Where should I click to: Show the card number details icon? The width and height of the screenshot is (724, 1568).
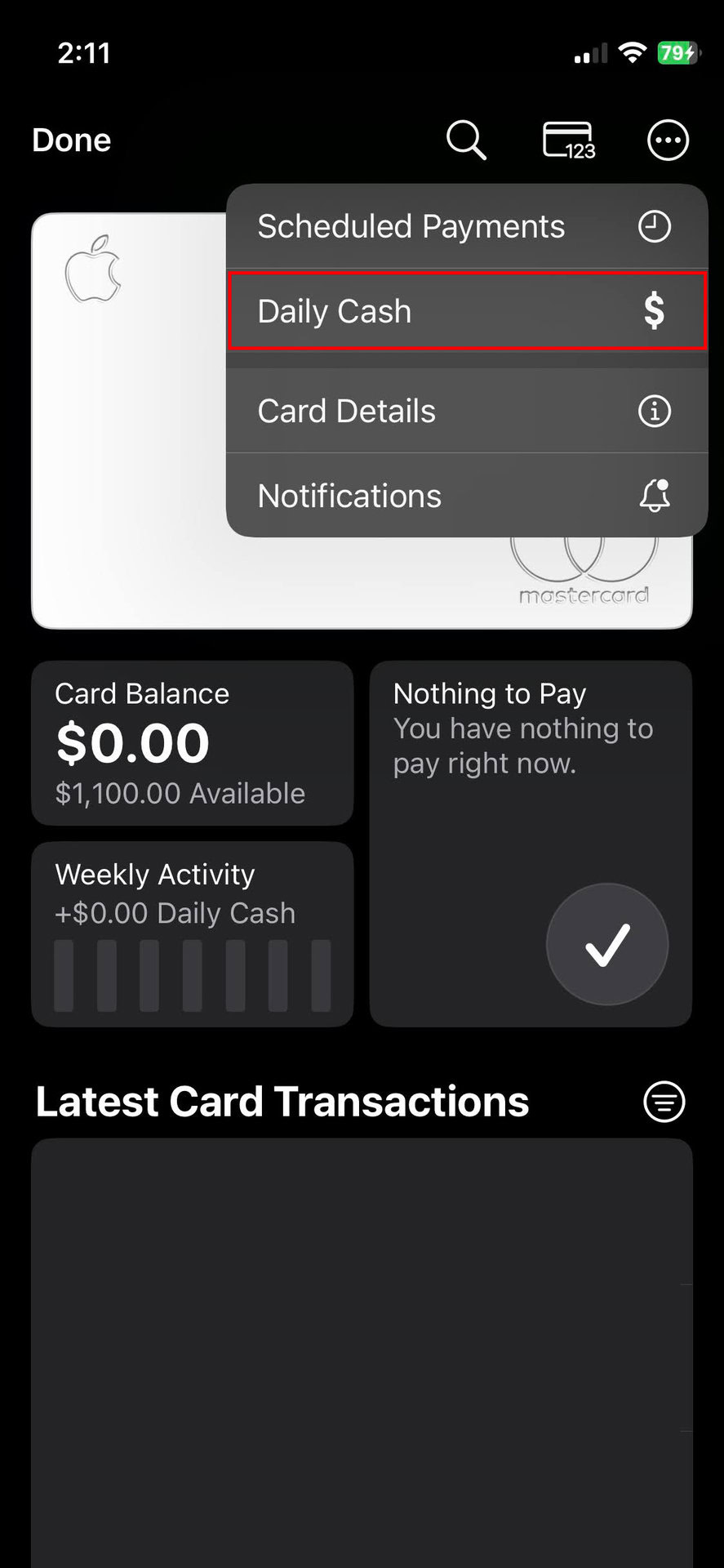[569, 140]
